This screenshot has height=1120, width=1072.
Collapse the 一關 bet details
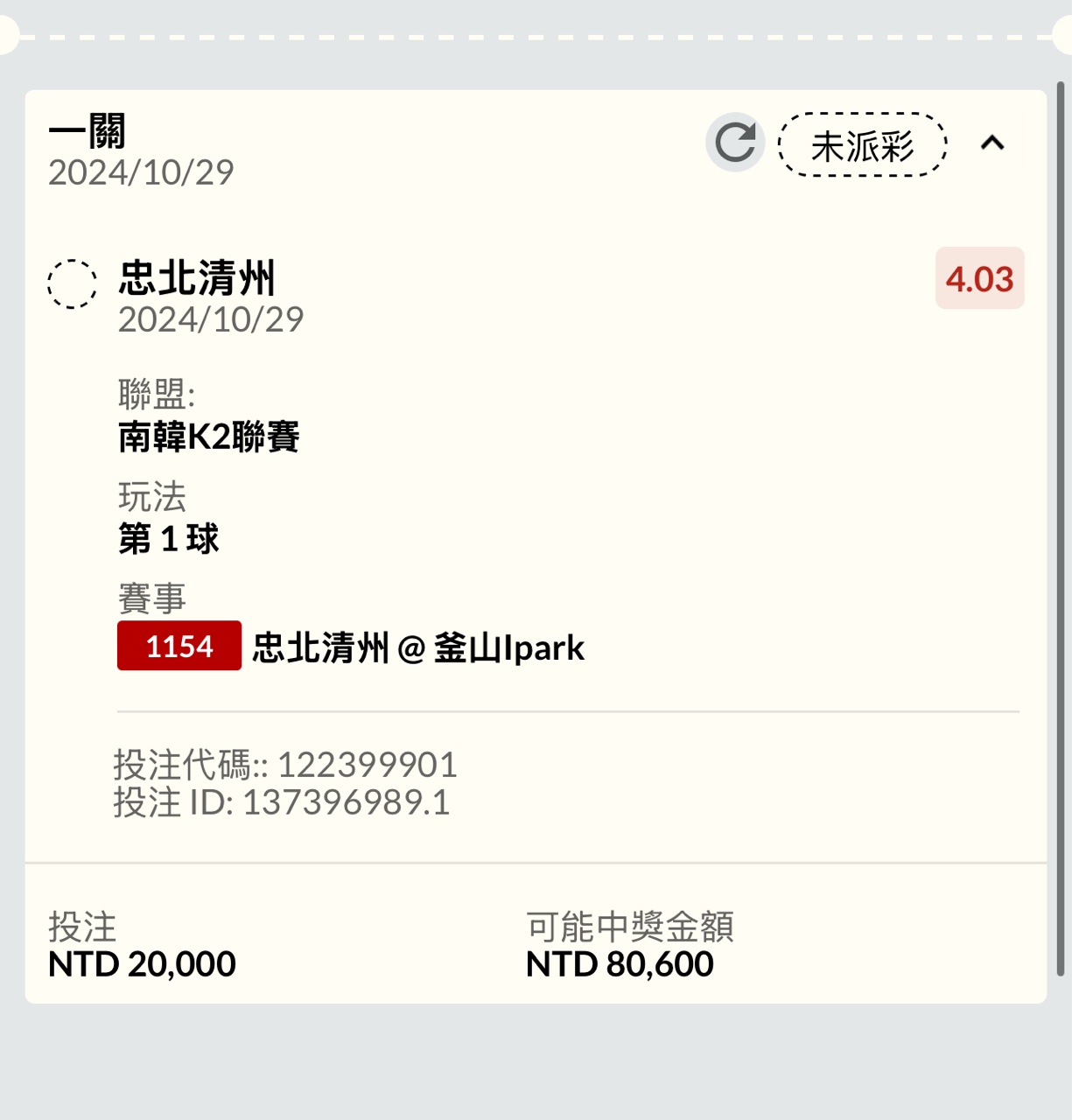[992, 143]
